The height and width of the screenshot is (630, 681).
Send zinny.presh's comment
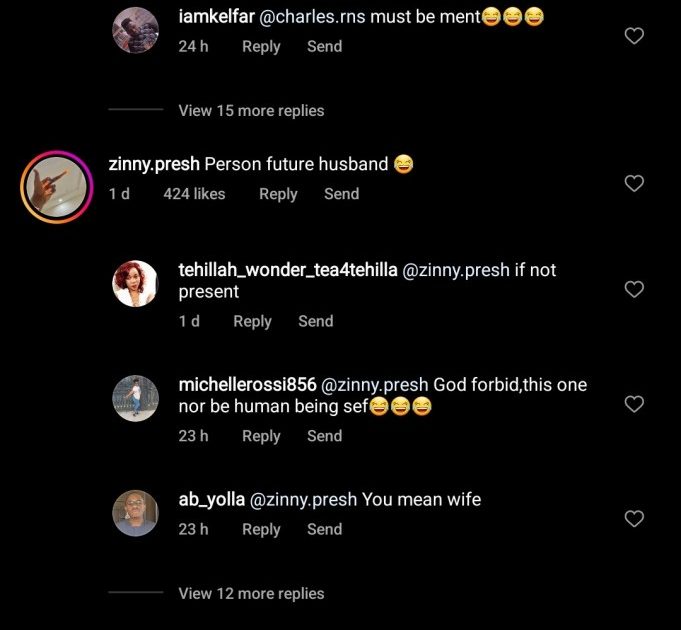coord(341,194)
